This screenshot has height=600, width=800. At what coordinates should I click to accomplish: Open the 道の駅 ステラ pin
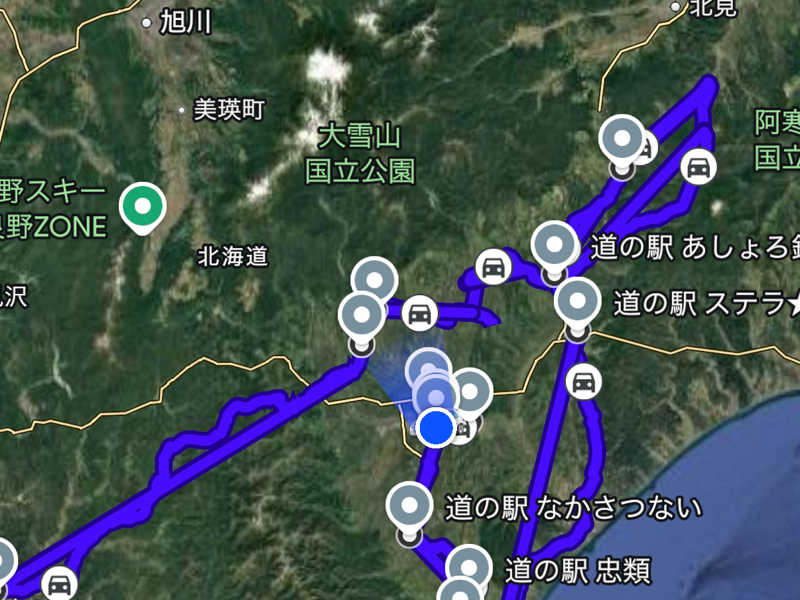pyautogui.click(x=577, y=300)
